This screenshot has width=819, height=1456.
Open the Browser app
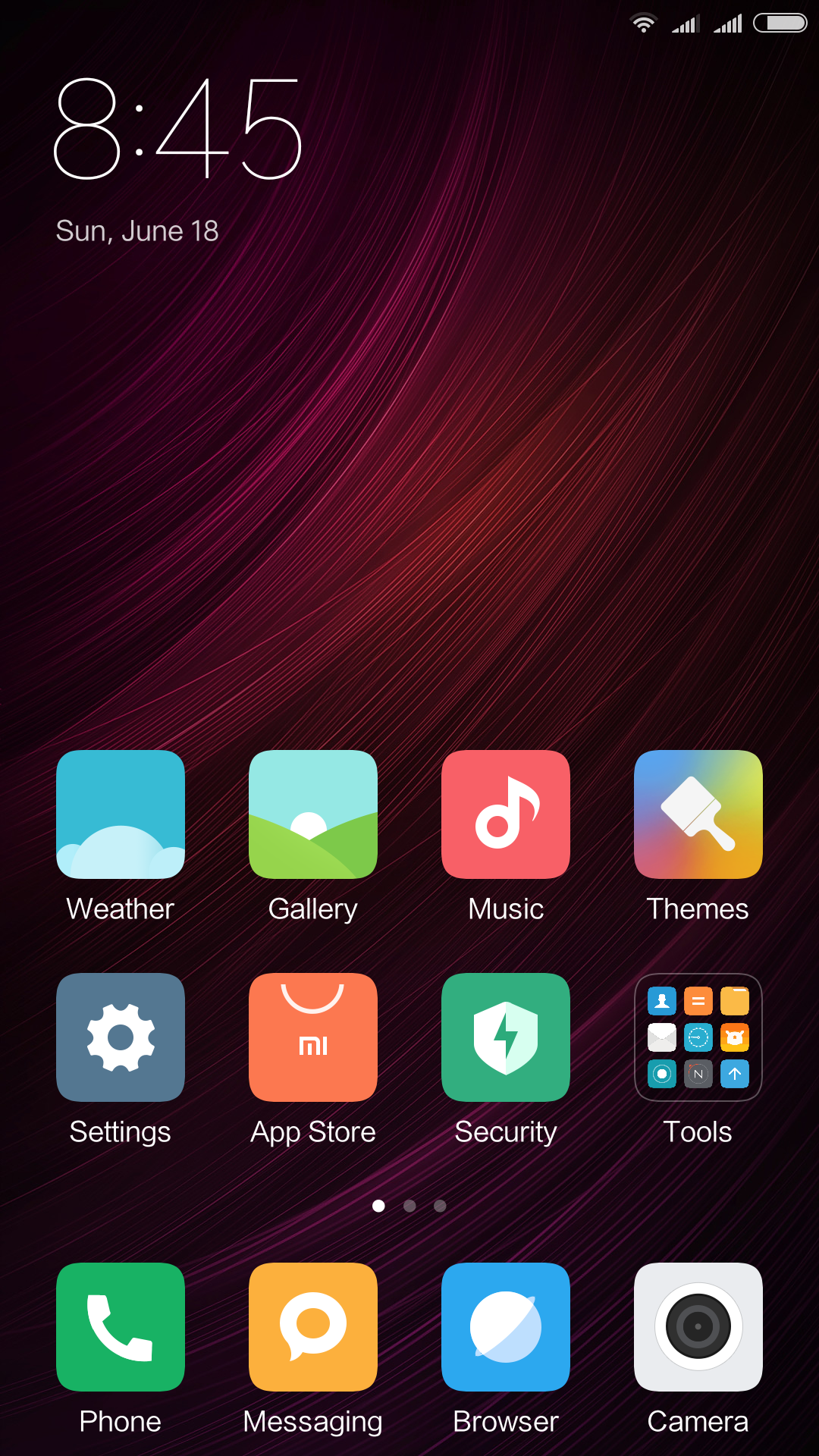(x=506, y=1327)
